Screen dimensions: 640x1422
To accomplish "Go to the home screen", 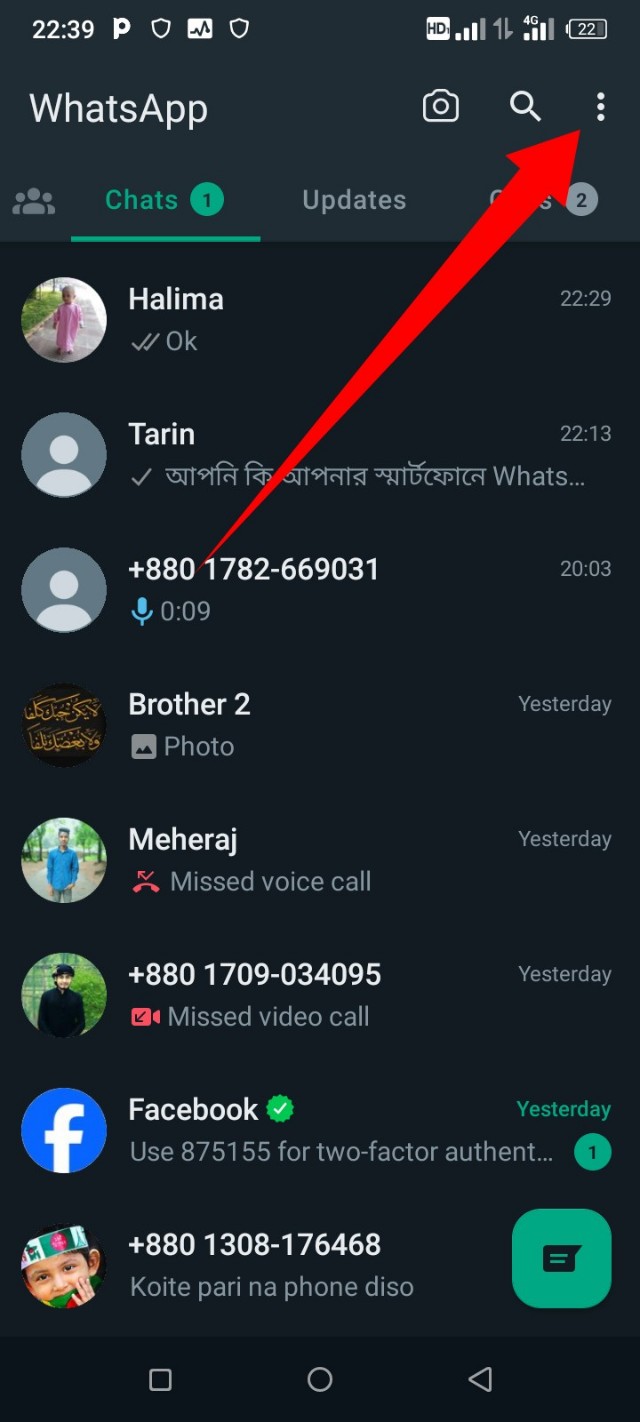I will click(x=320, y=1380).
